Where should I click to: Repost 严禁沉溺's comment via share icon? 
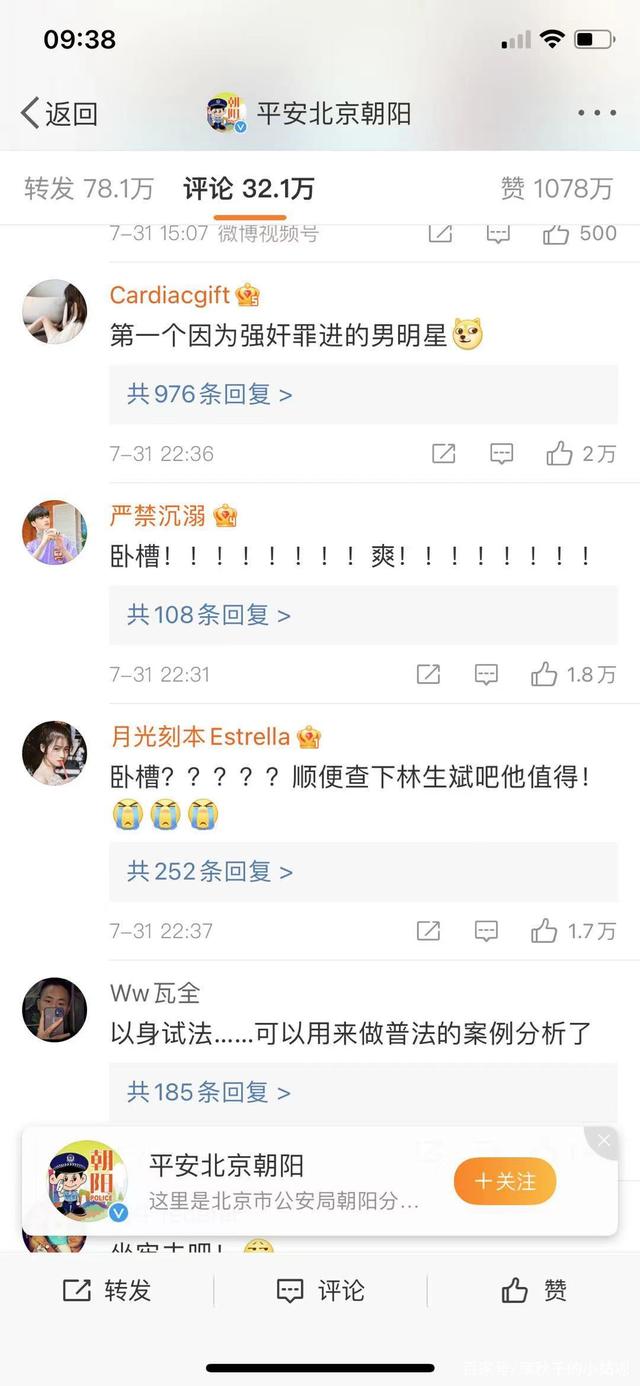[428, 675]
